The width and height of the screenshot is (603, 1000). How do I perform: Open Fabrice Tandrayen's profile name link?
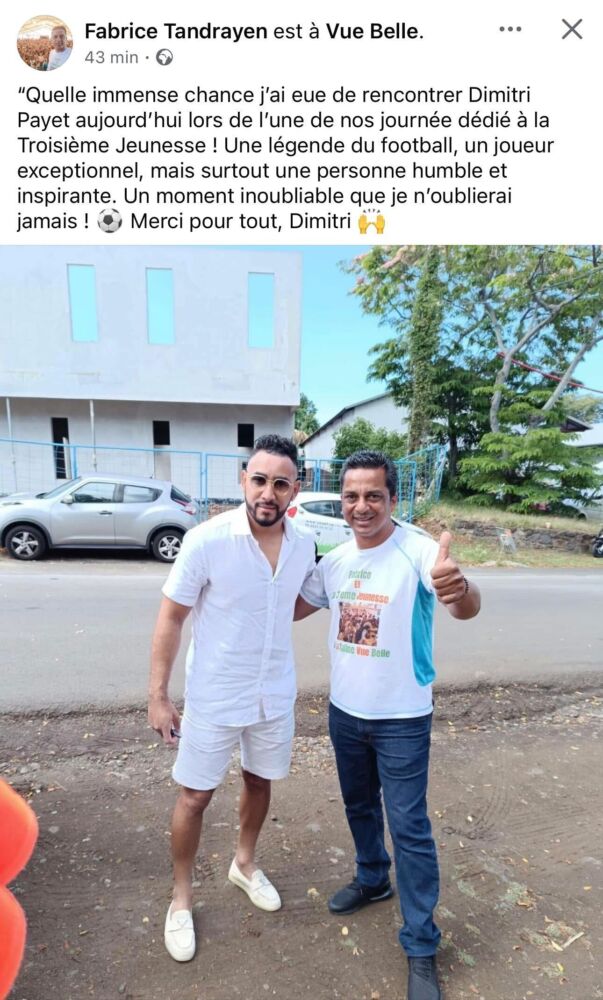tap(176, 32)
